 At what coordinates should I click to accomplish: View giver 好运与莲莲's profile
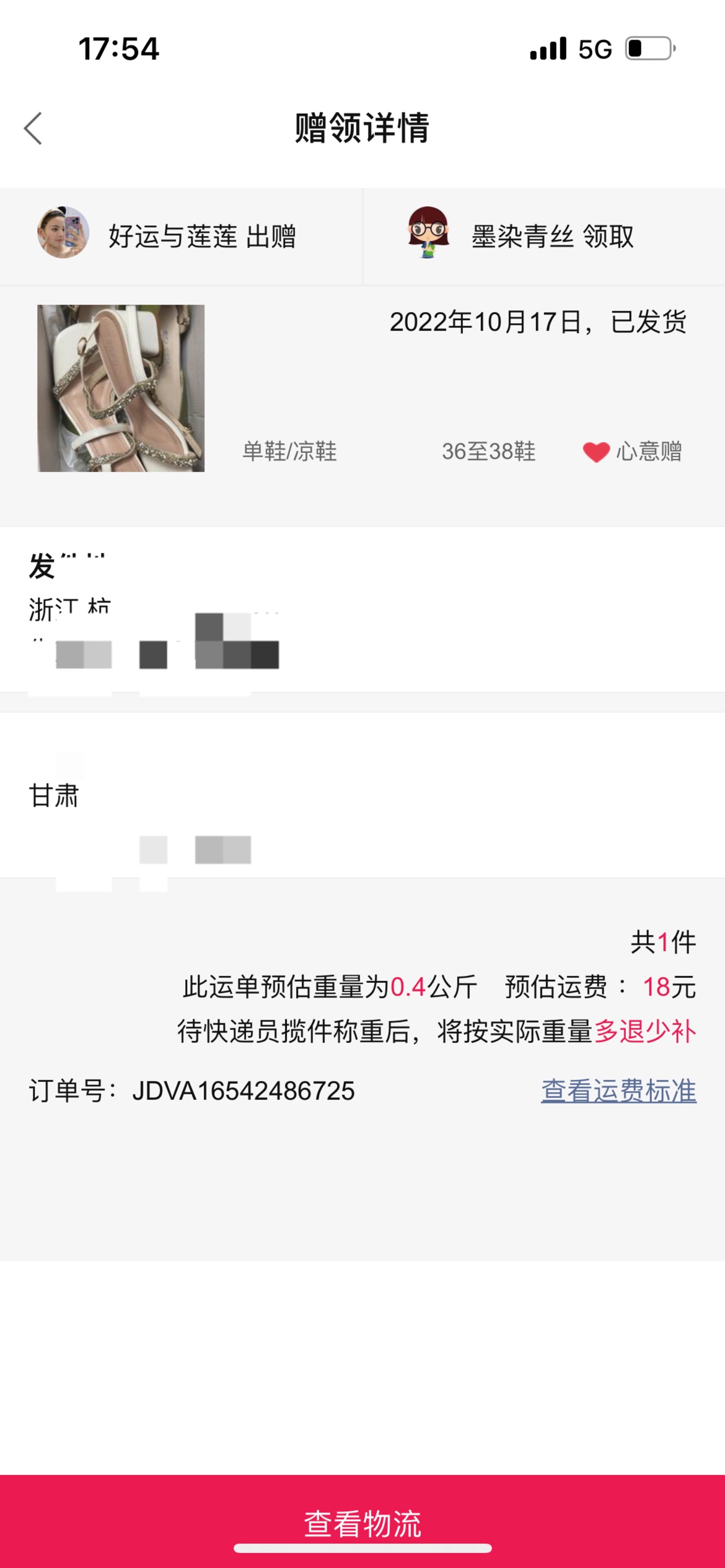pyautogui.click(x=63, y=233)
